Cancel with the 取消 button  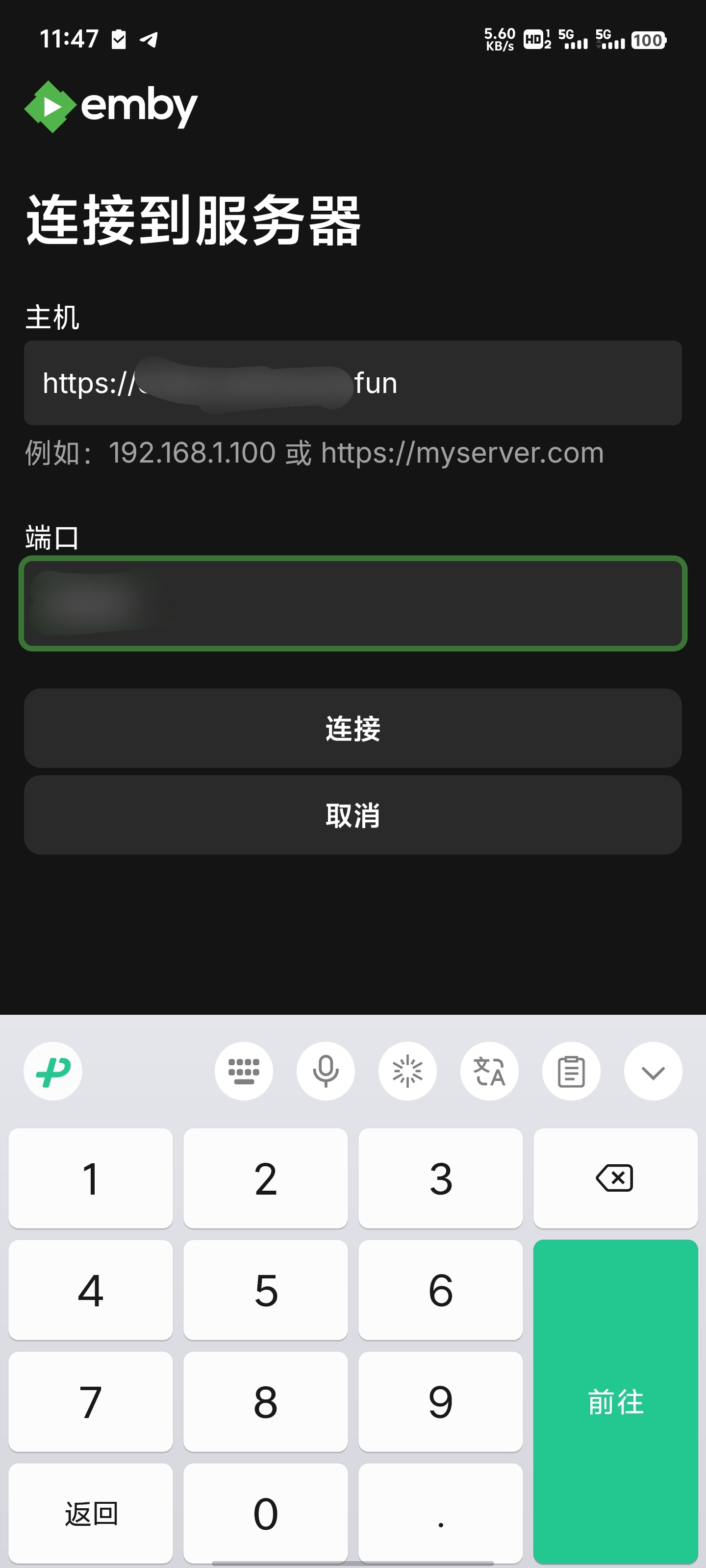point(352,814)
